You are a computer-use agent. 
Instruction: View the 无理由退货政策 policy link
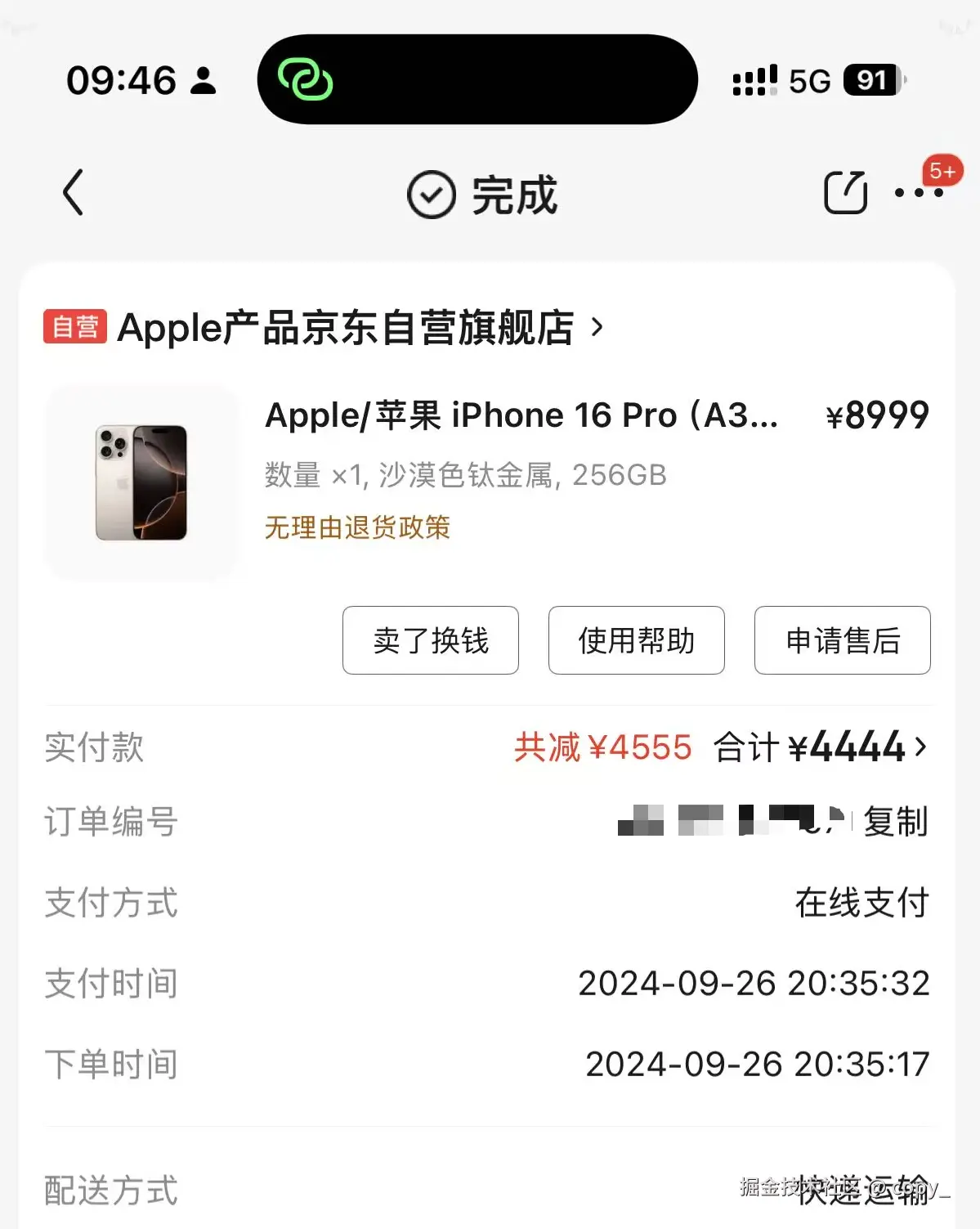click(357, 528)
